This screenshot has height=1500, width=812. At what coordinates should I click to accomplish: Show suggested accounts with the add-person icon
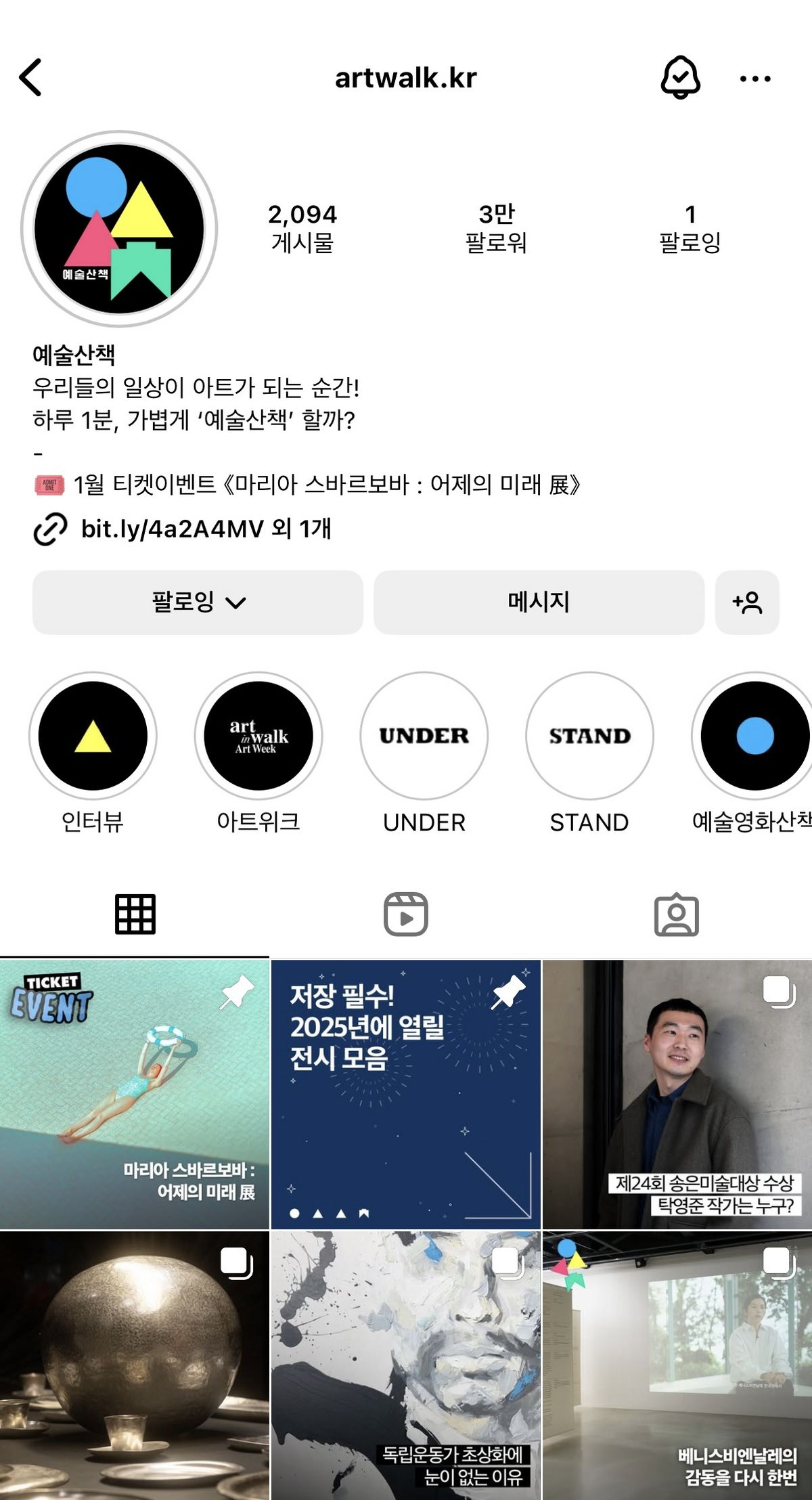747,602
